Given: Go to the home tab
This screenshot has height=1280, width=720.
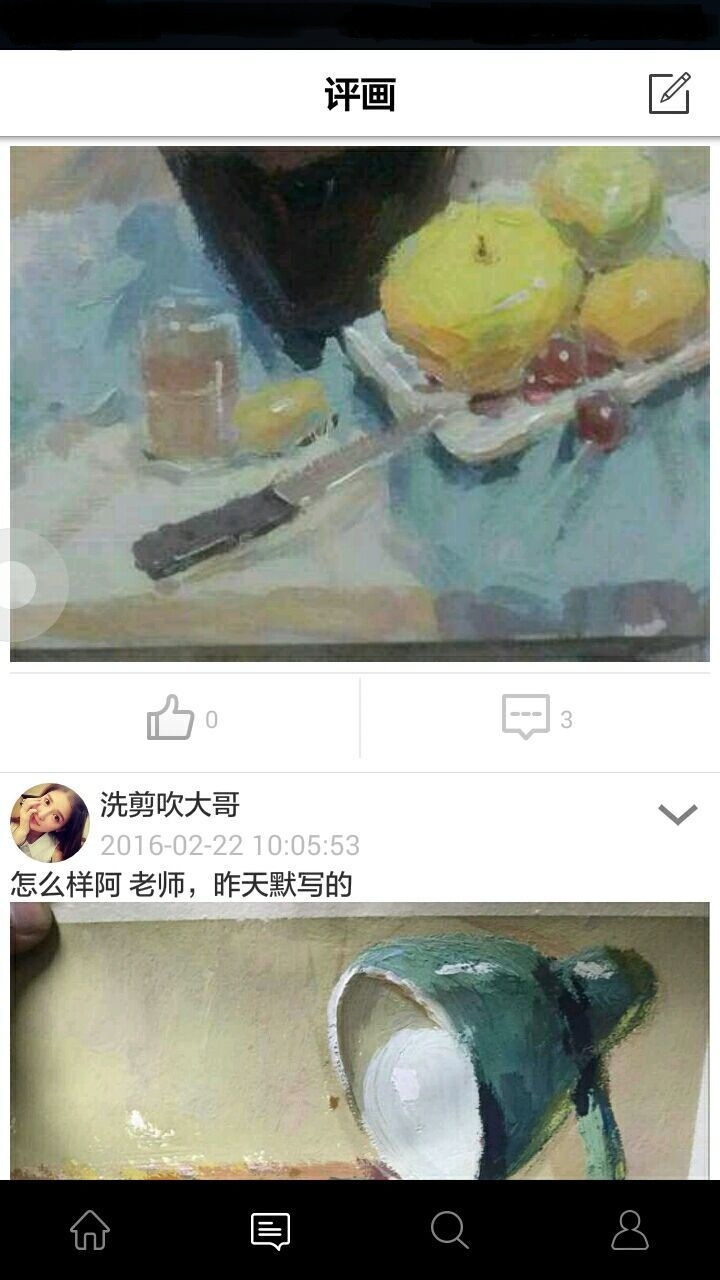Looking at the screenshot, I should pos(90,1230).
